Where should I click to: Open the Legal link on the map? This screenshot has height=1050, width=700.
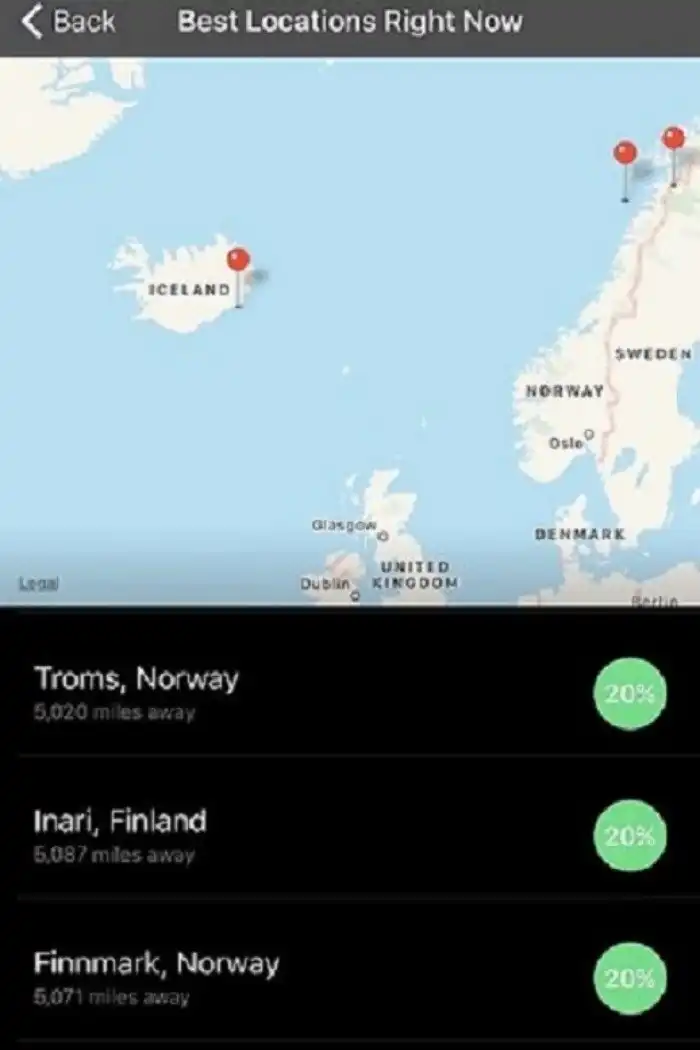point(38,584)
